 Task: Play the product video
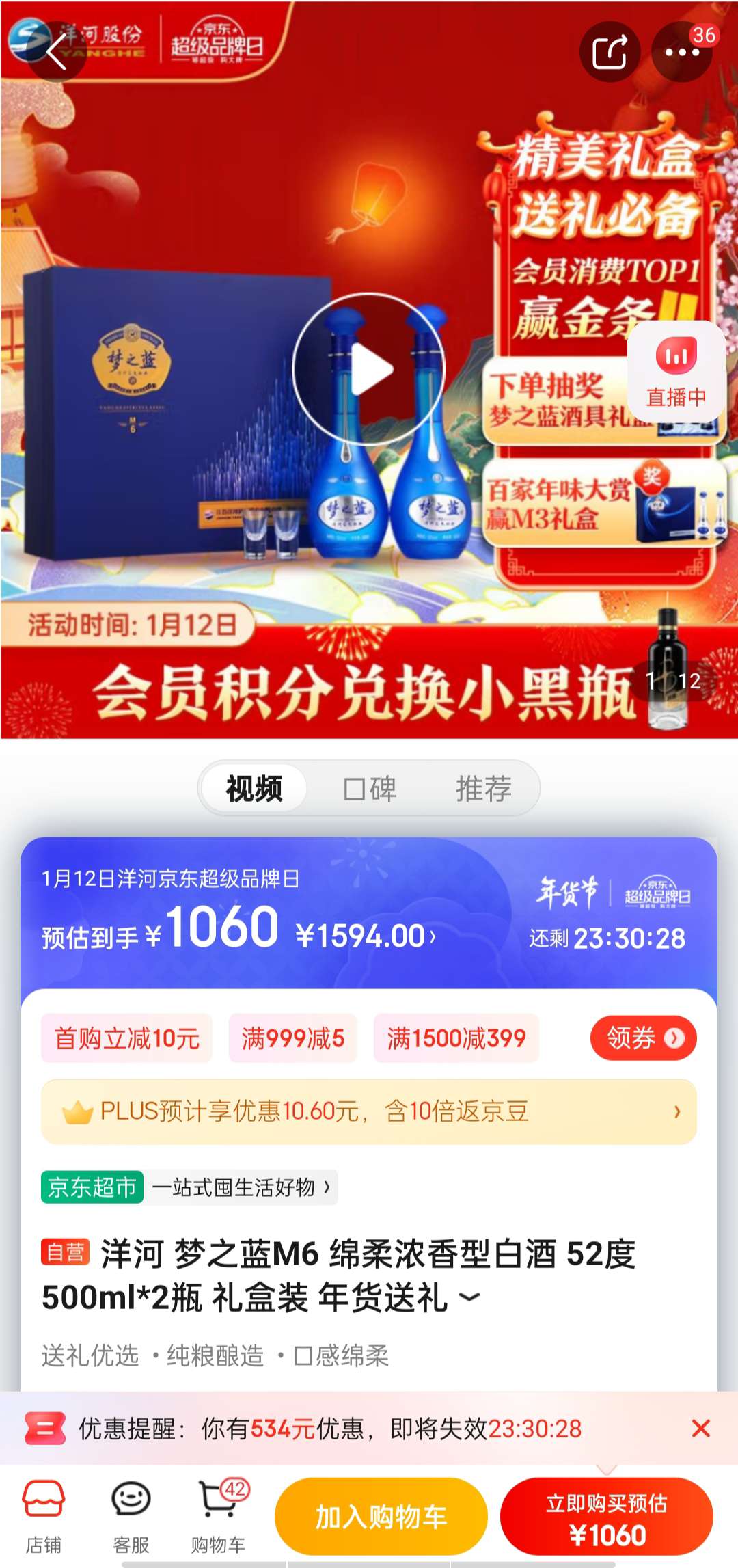369,369
